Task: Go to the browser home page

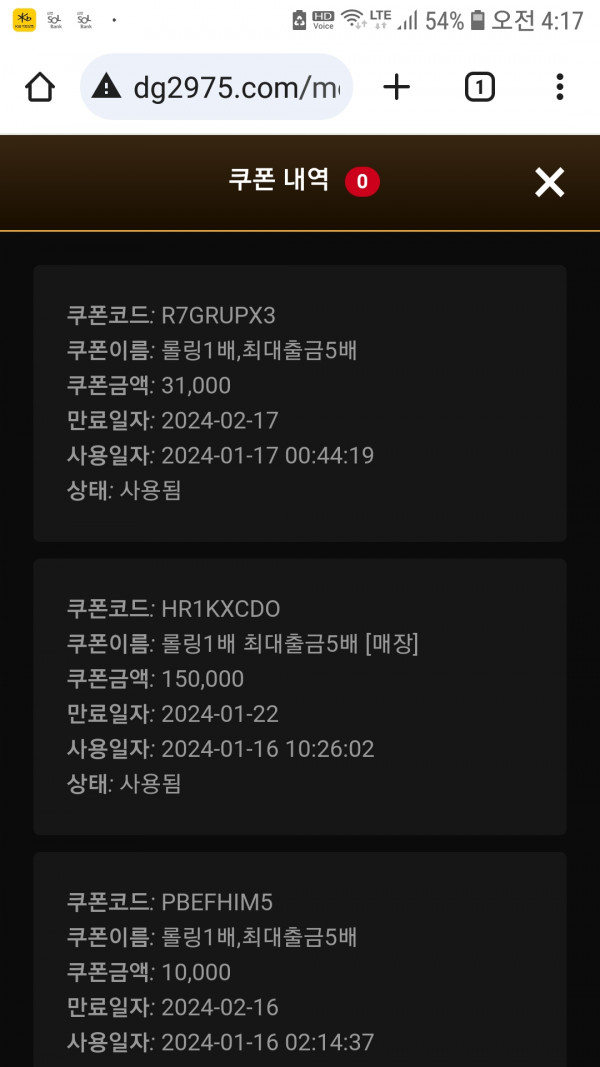Action: tap(39, 87)
